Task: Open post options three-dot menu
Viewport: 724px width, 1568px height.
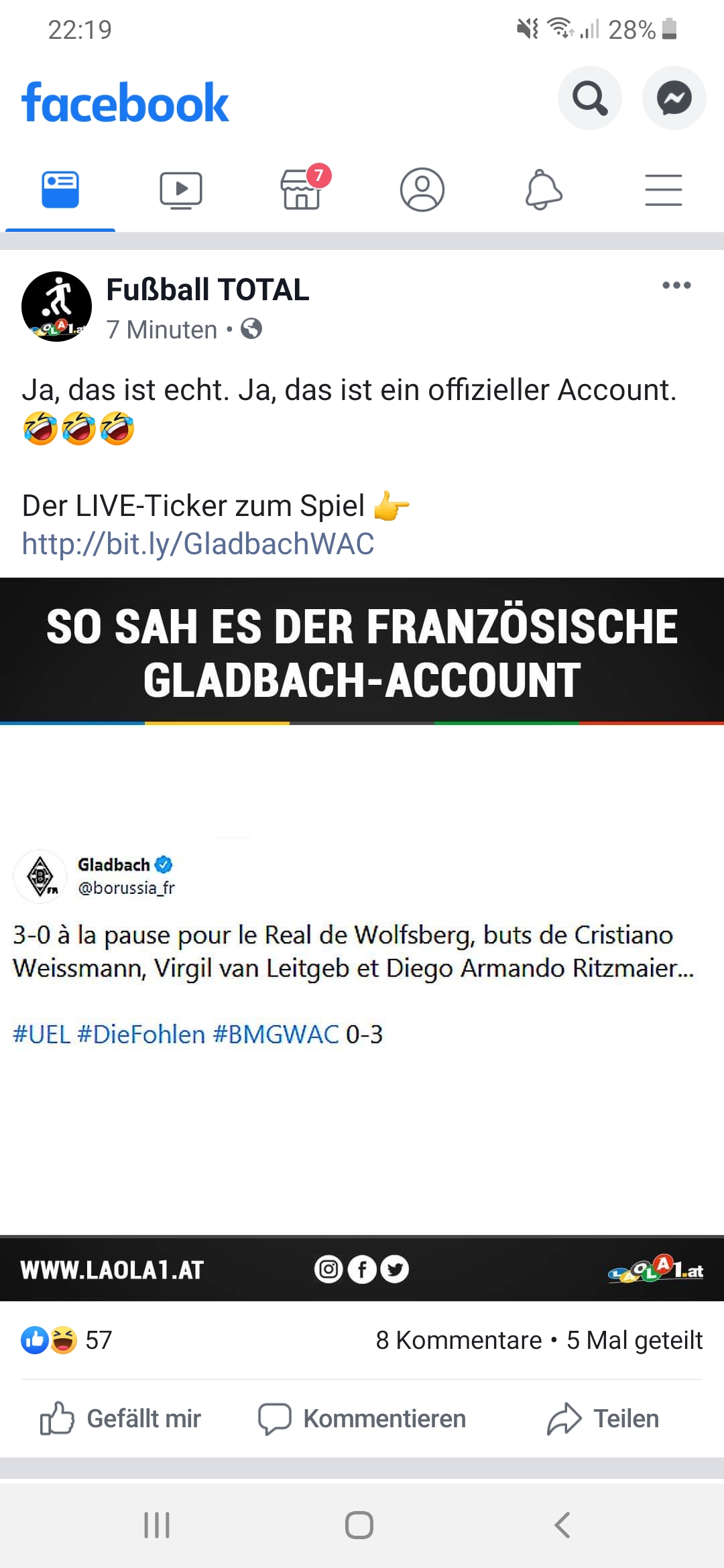Action: point(676,285)
